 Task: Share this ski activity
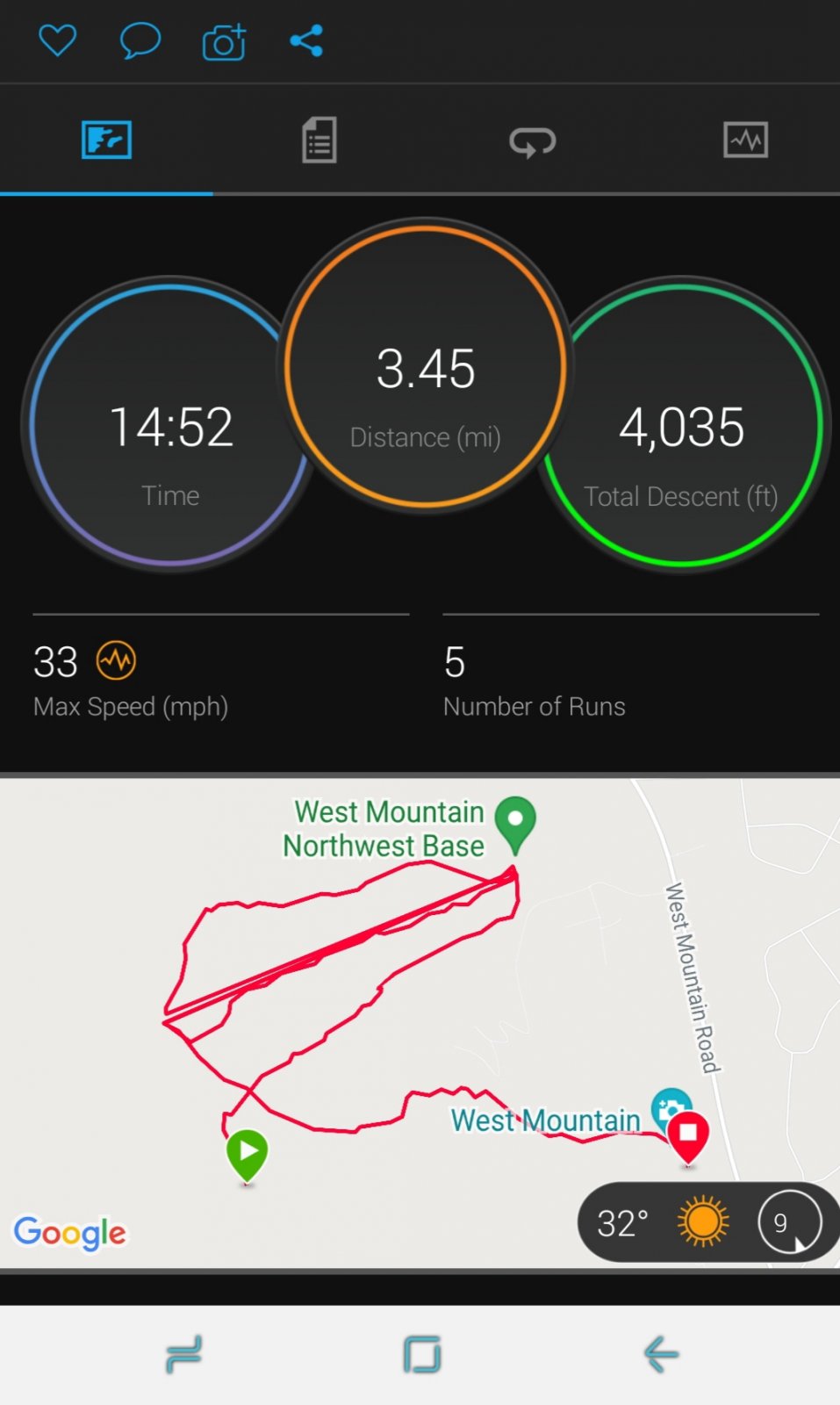click(x=306, y=40)
